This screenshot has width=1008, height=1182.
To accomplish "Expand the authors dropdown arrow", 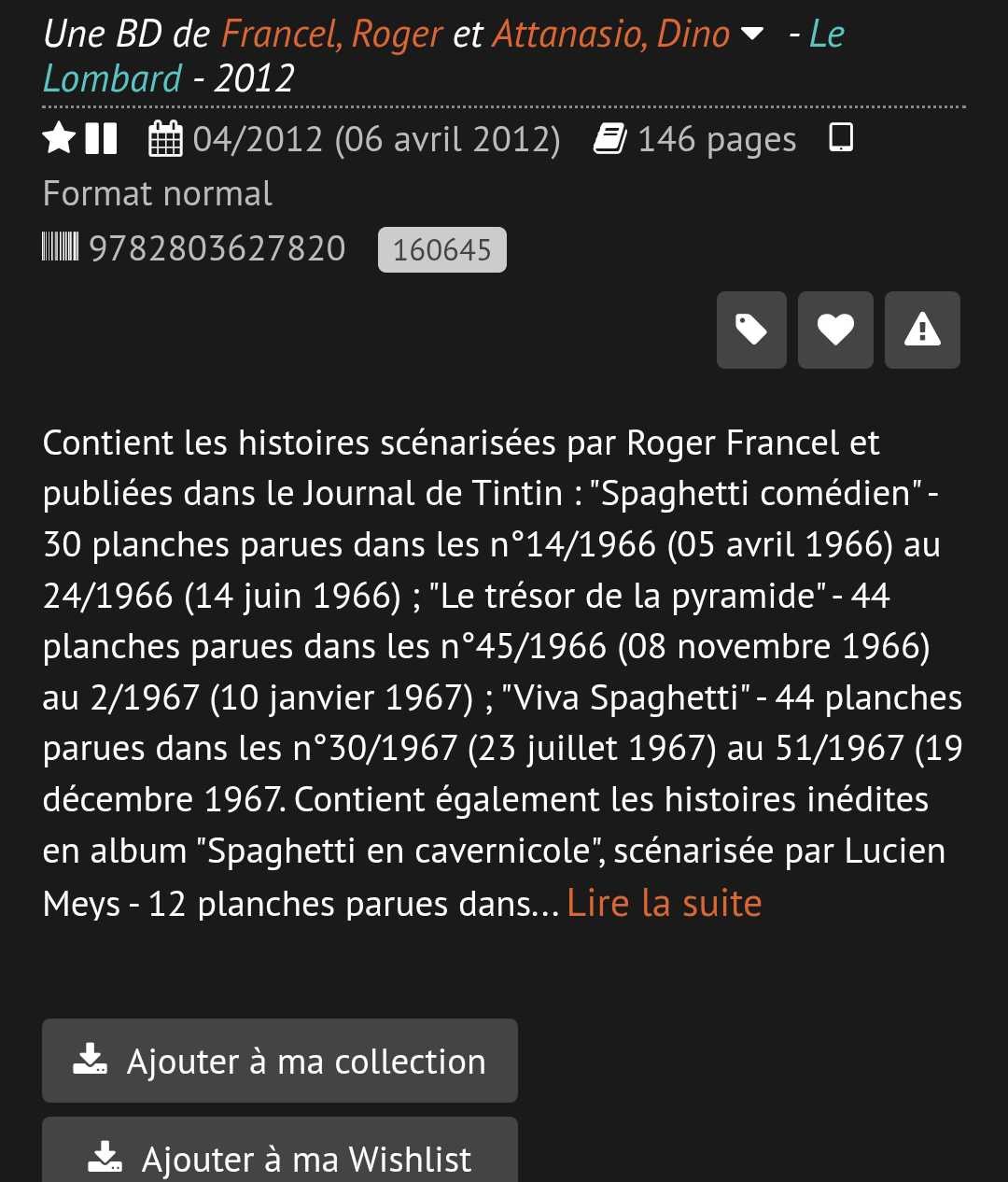I will point(751,35).
